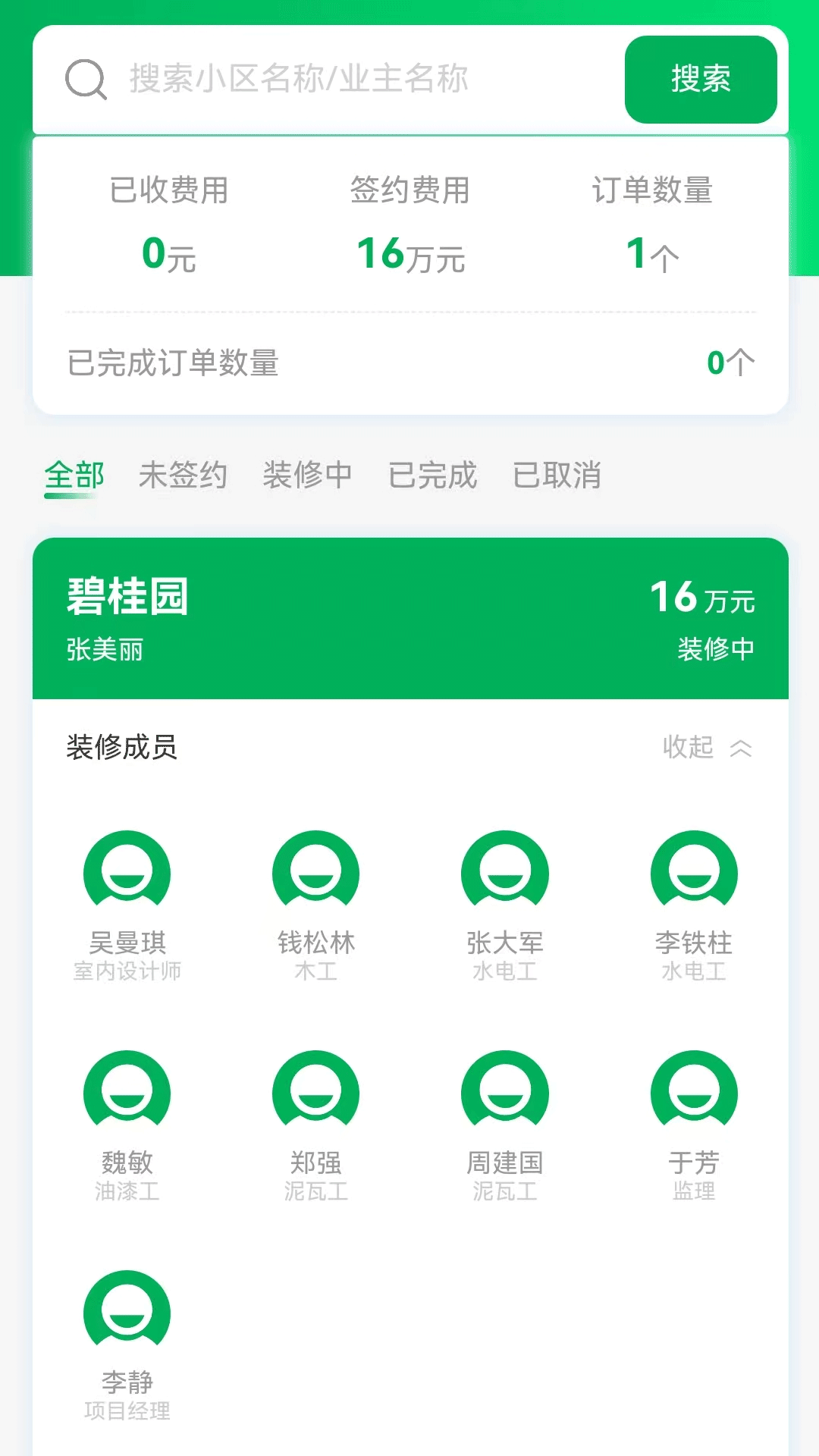Image resolution: width=819 pixels, height=1456 pixels.
Task: Open supervisor 于芳's avatar icon
Action: point(692,1092)
